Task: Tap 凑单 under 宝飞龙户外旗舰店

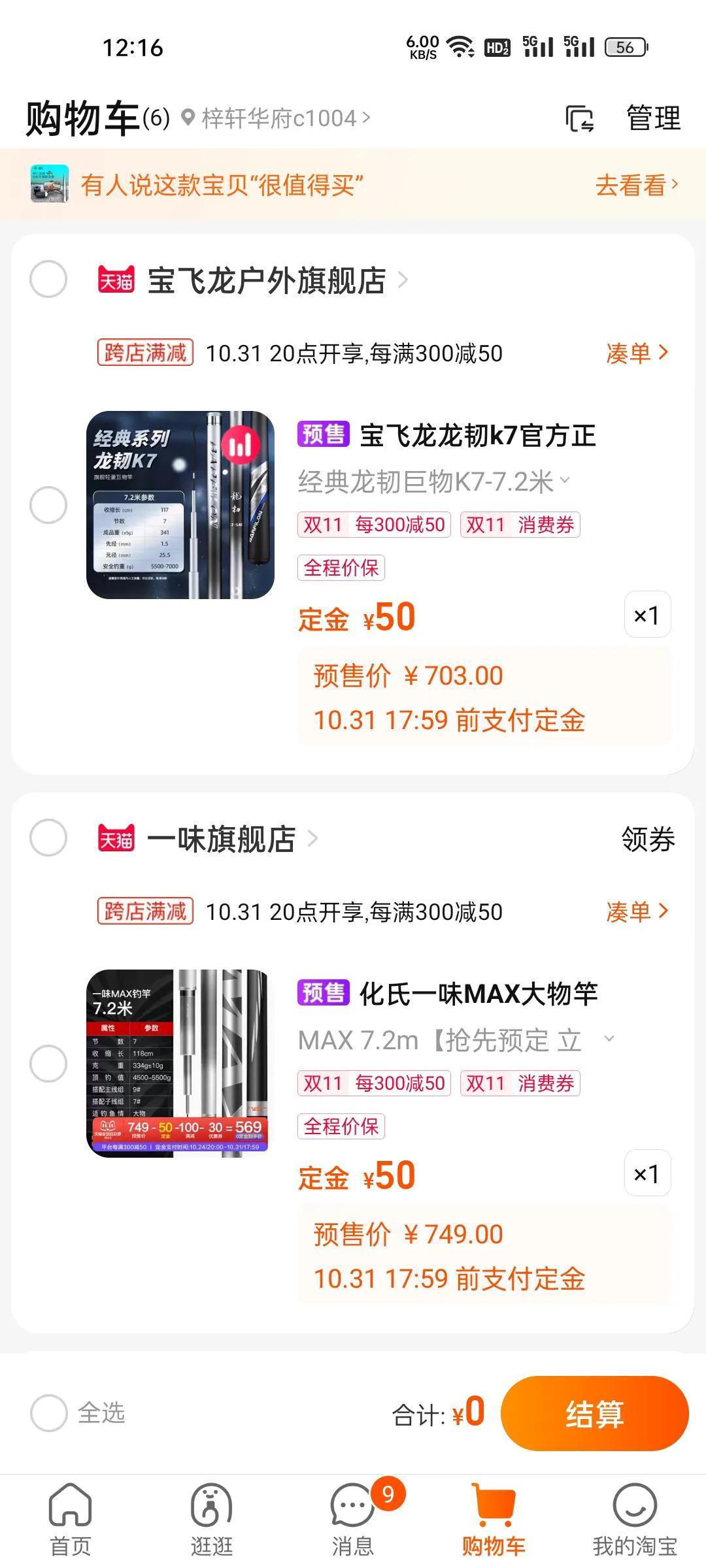Action: [637, 353]
